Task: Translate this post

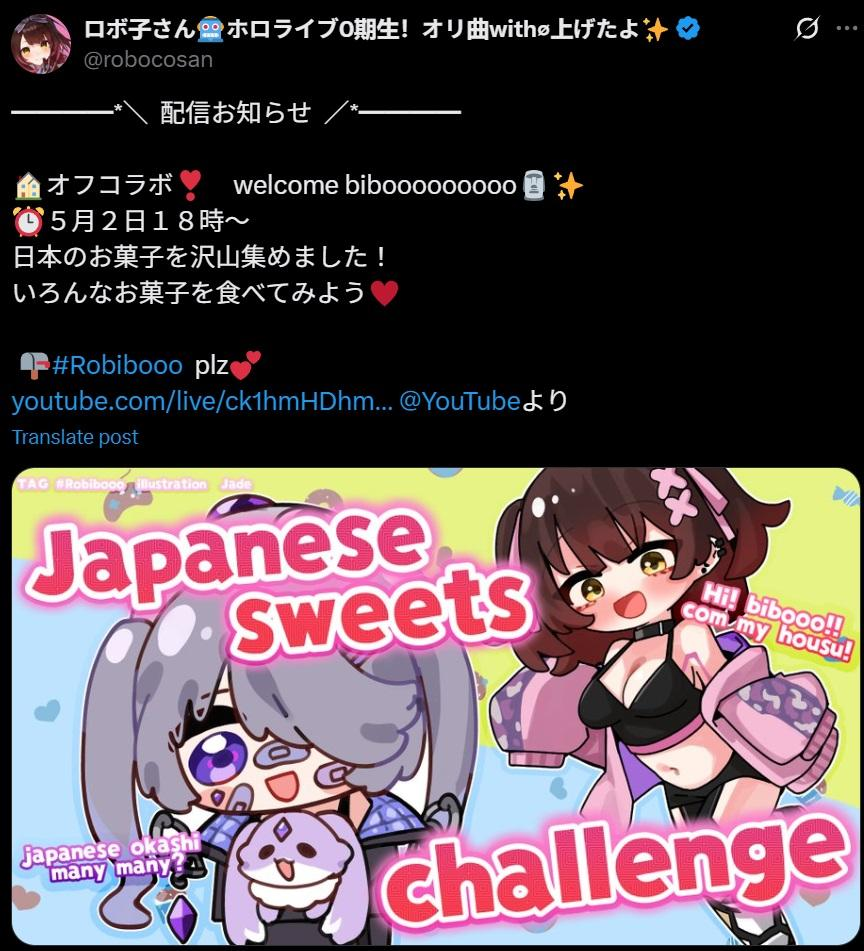Action: (75, 437)
